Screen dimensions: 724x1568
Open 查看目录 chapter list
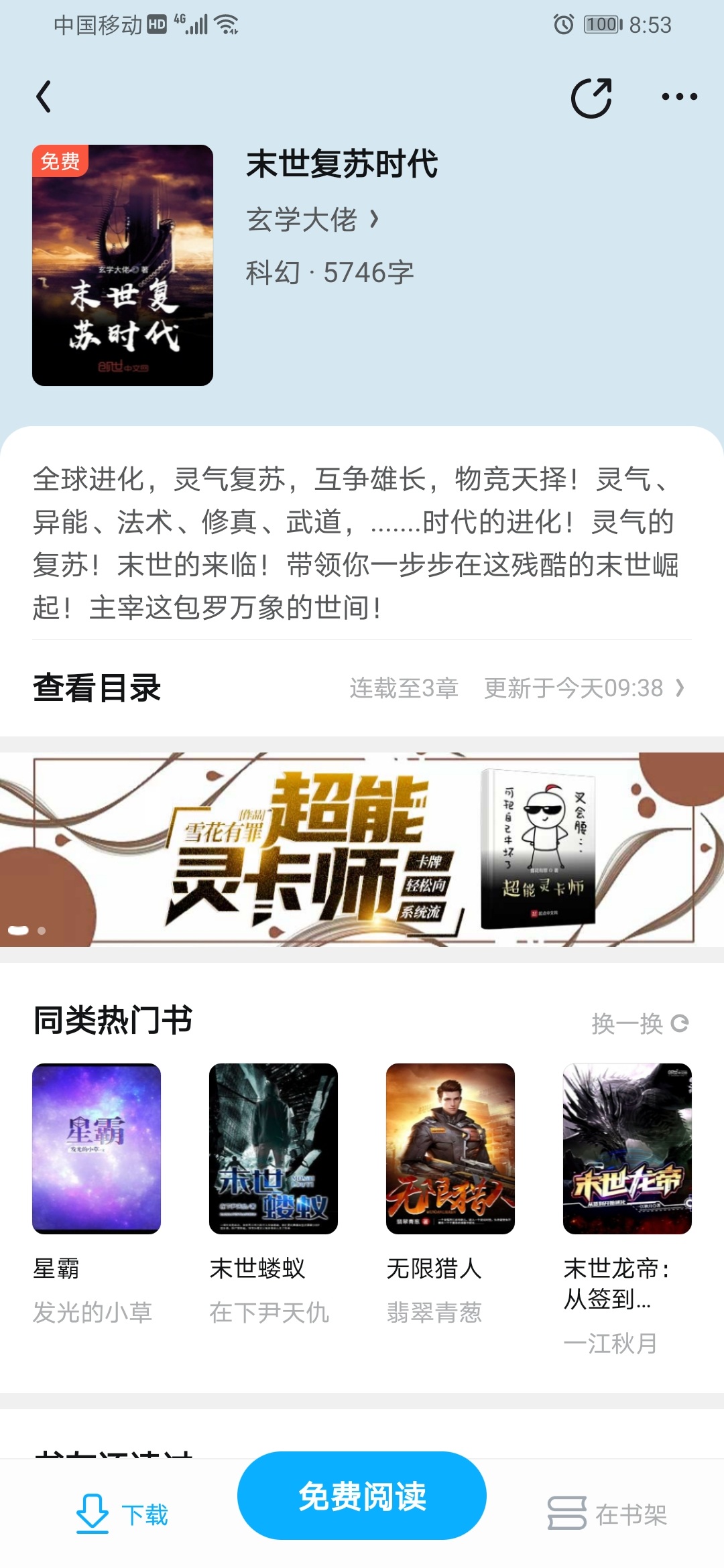[362, 688]
